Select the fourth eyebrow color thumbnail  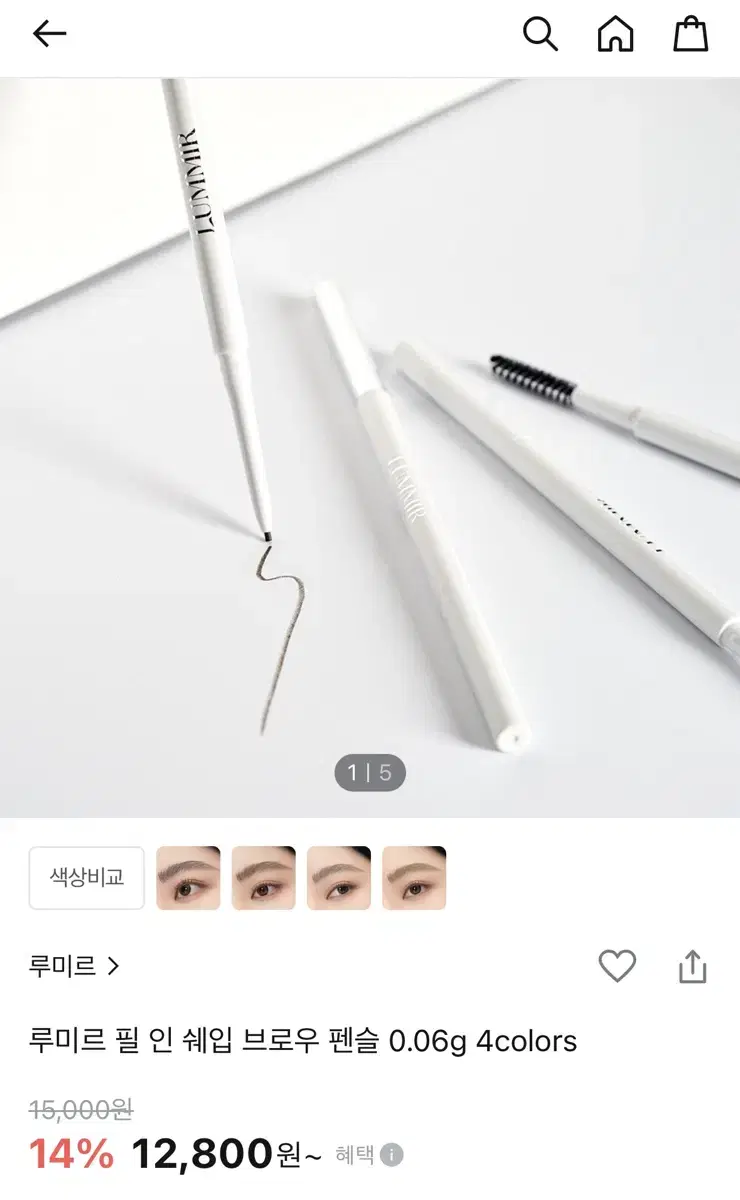(x=414, y=878)
